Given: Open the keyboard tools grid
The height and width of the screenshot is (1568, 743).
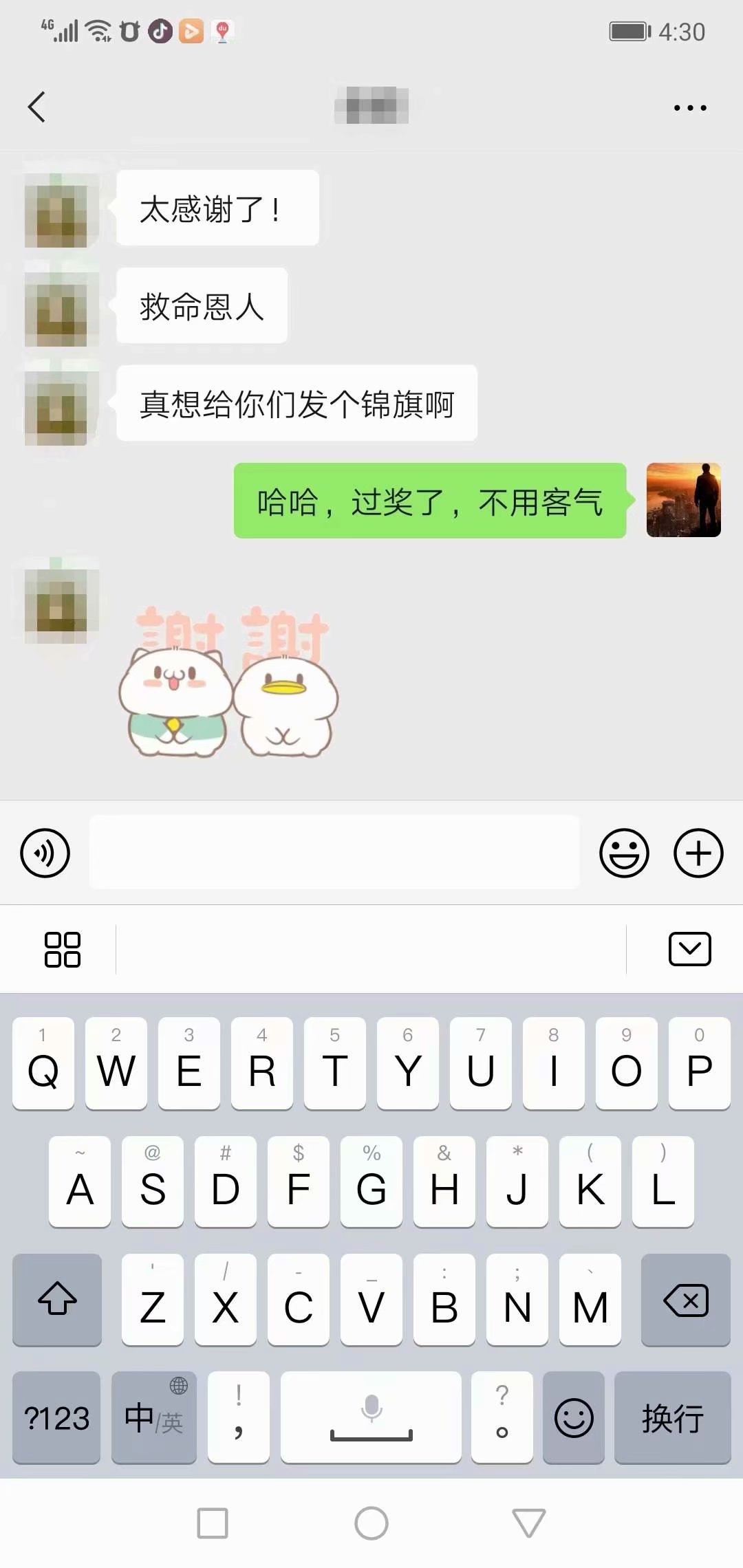Looking at the screenshot, I should click(x=62, y=949).
